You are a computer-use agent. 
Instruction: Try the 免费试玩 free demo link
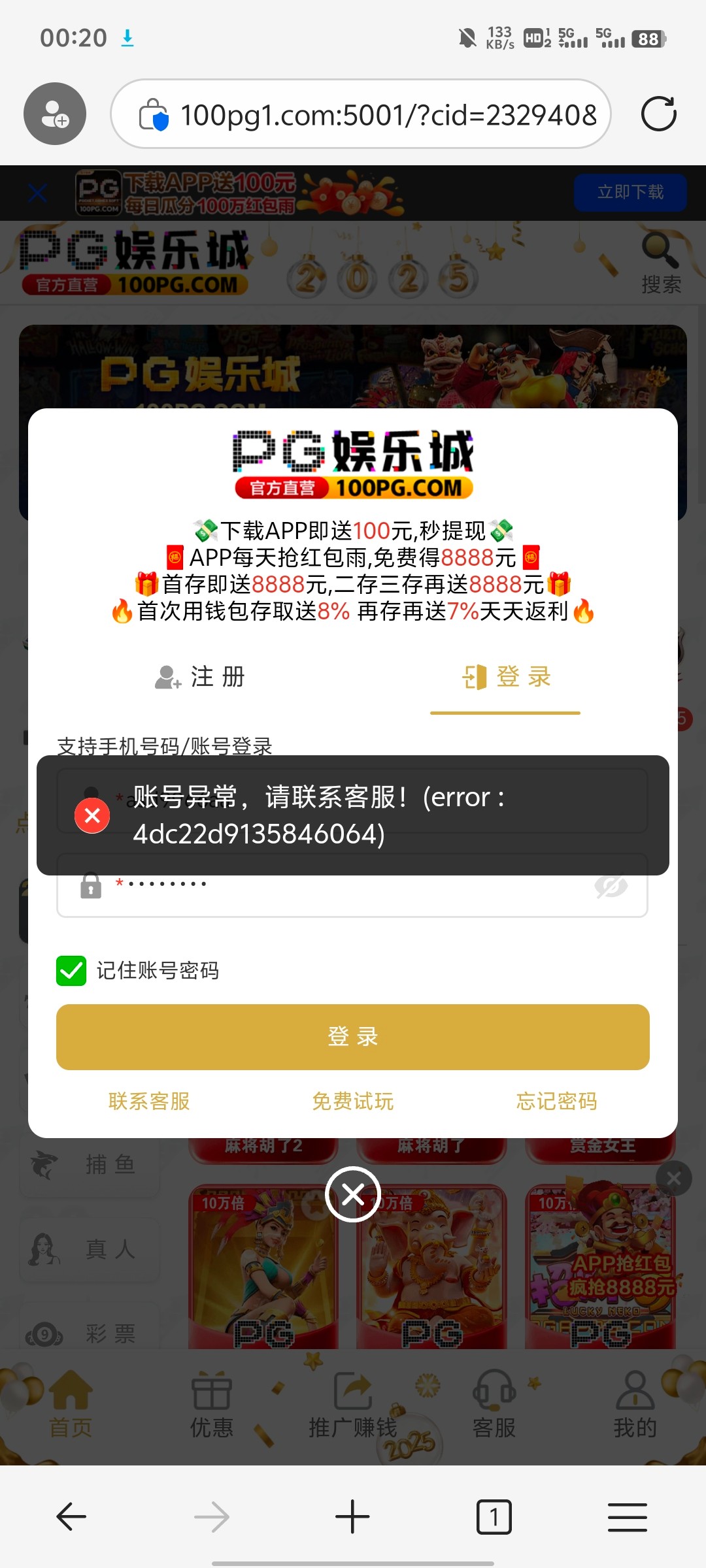[353, 1102]
